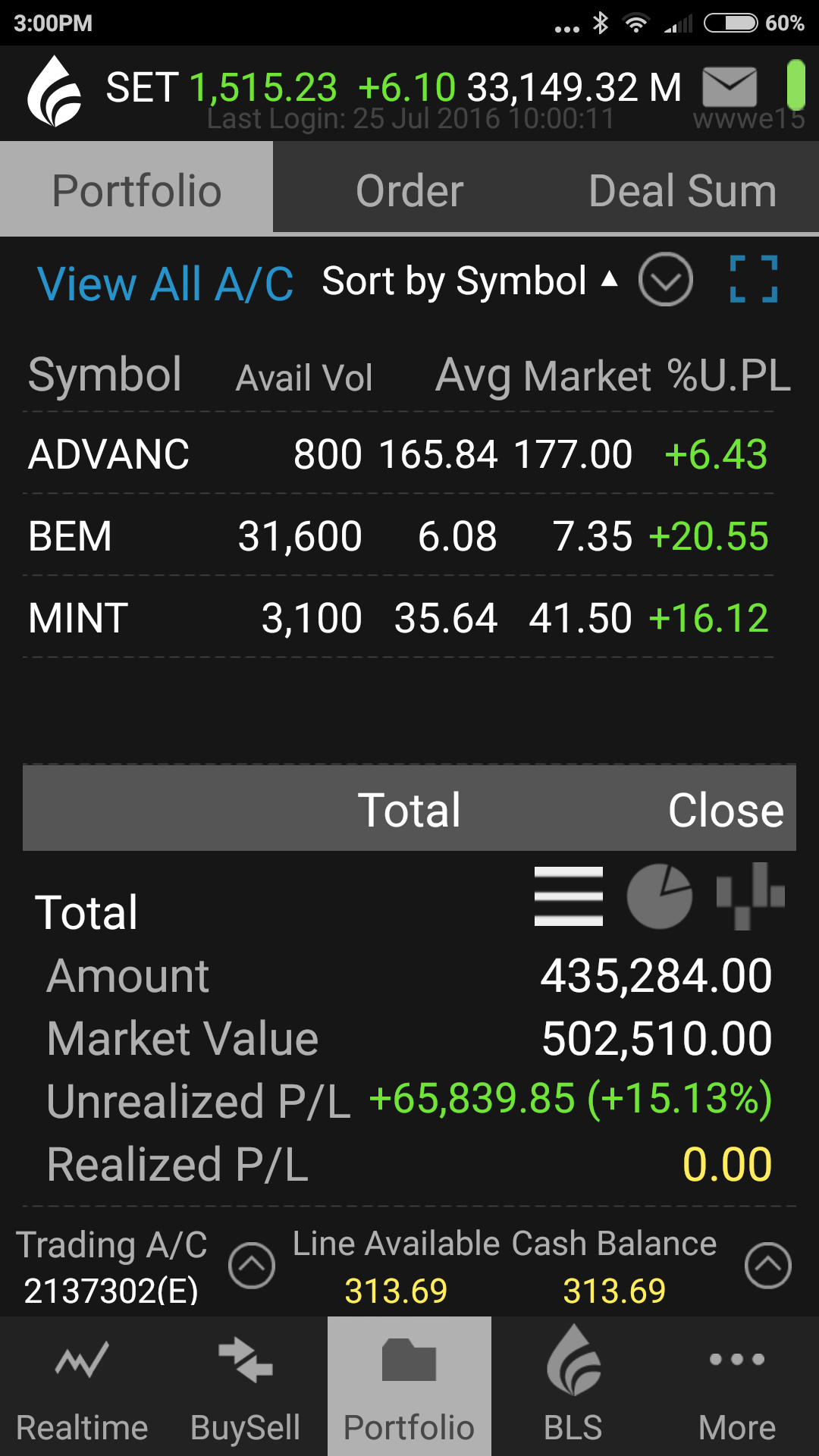Open the ADVANC holding row
The width and height of the screenshot is (819, 1456).
pos(398,454)
